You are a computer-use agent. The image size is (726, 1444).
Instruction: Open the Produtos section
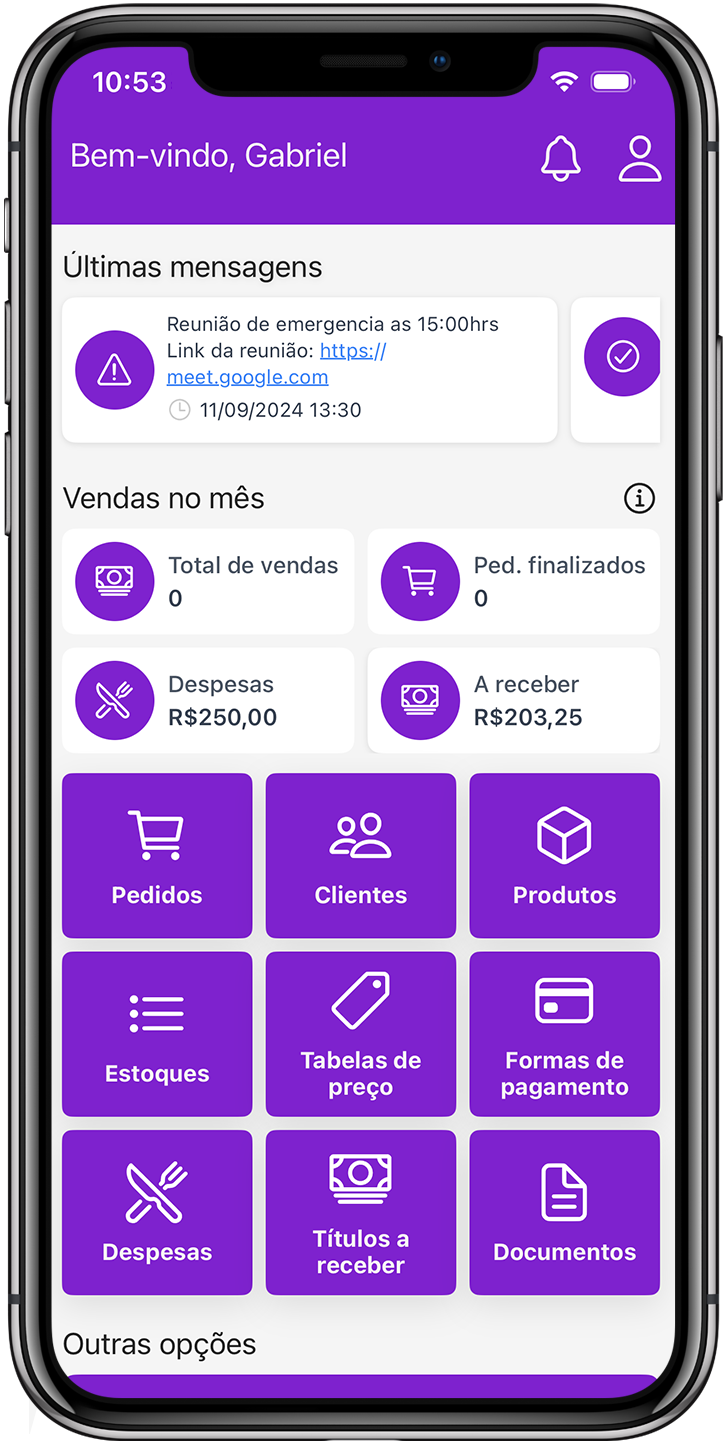[565, 855]
